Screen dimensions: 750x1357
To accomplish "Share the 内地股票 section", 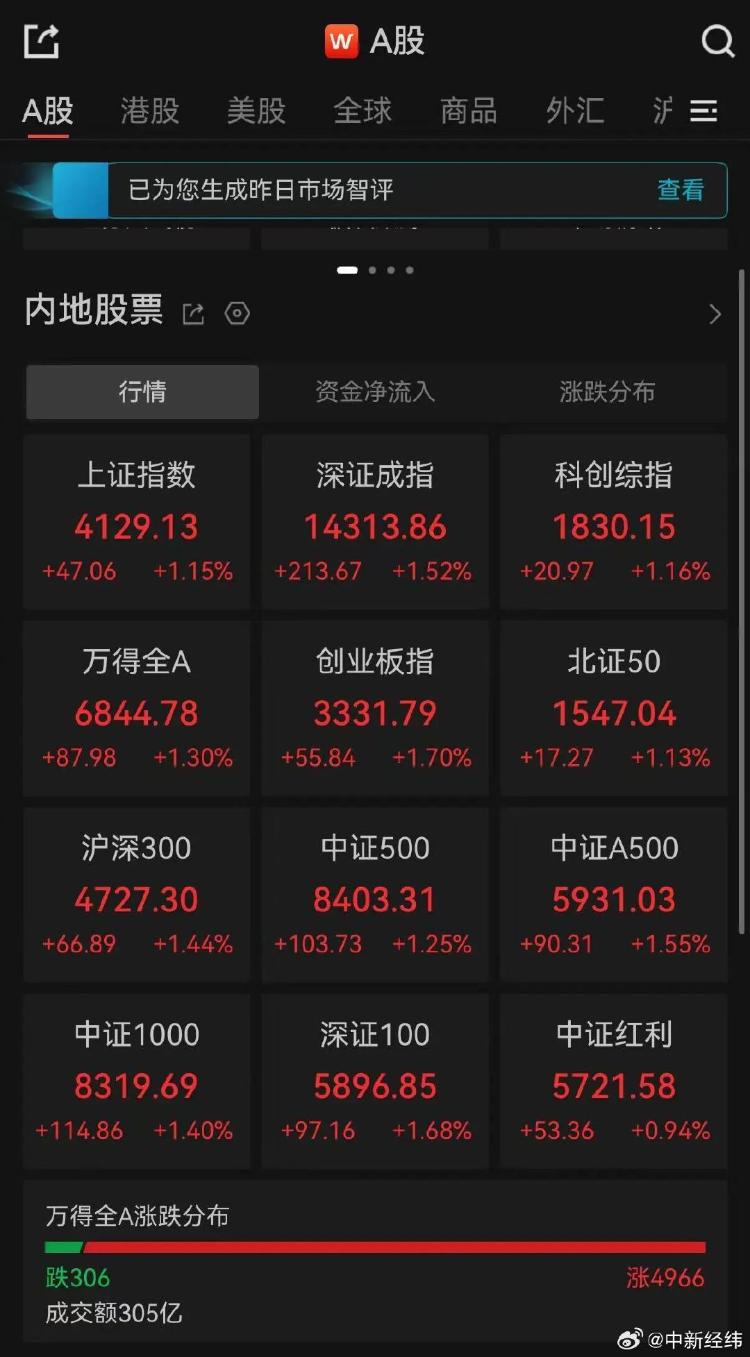I will point(193,314).
